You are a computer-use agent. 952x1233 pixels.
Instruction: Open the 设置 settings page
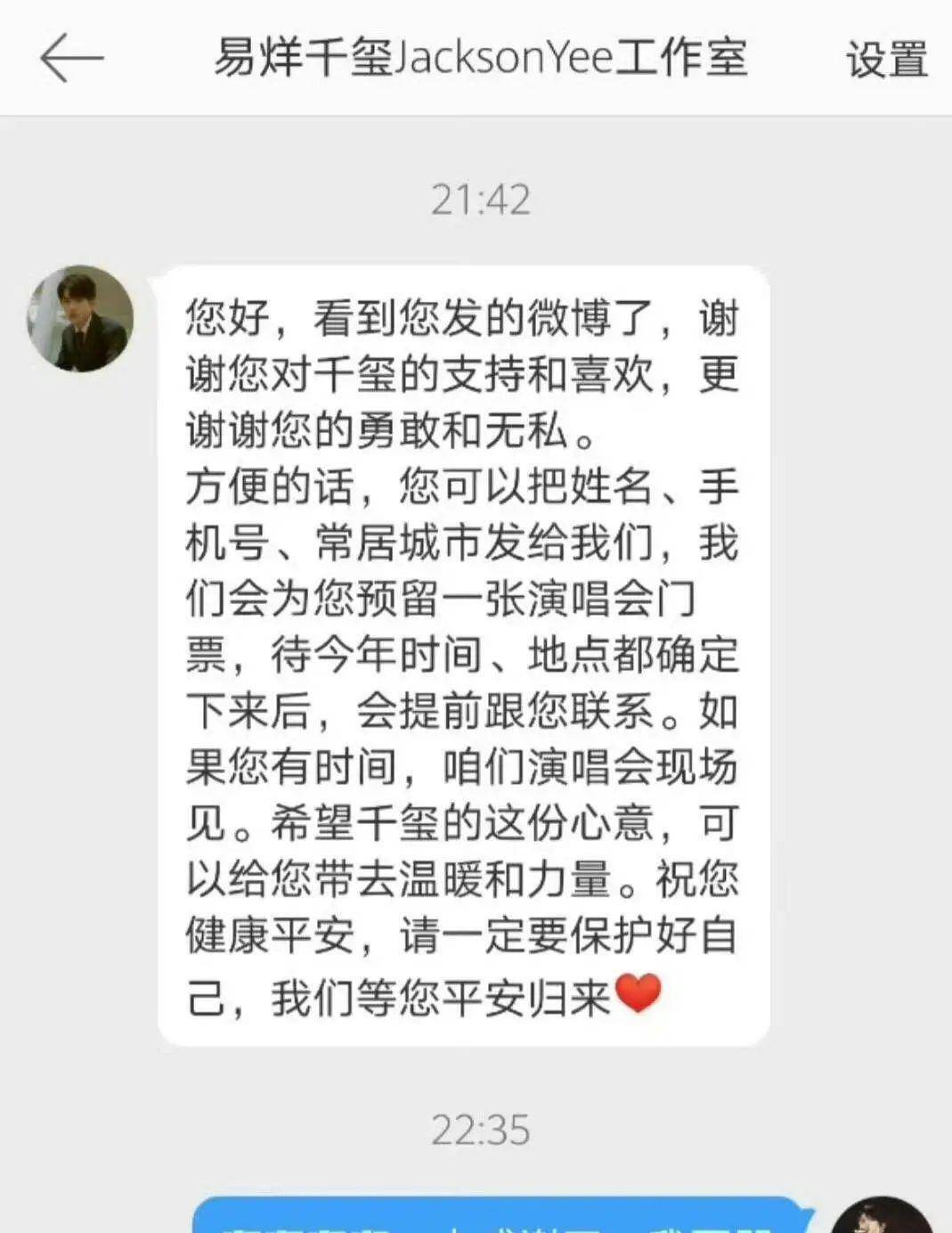[885, 60]
